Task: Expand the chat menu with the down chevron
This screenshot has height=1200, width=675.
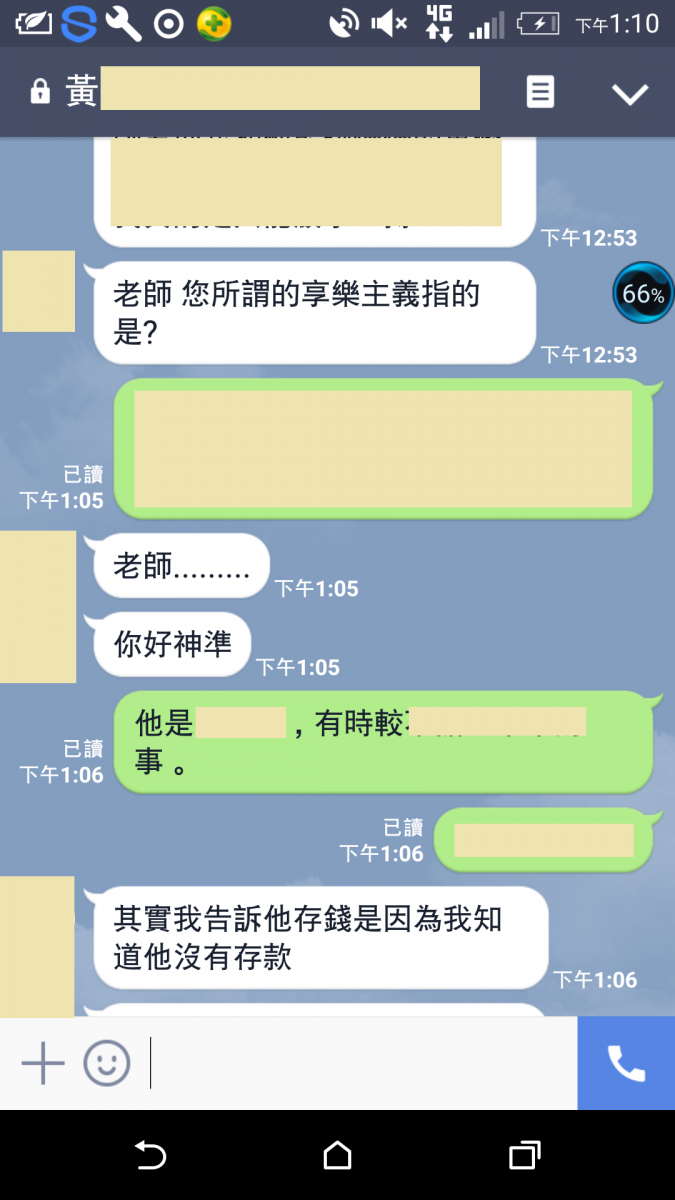Action: [630, 94]
